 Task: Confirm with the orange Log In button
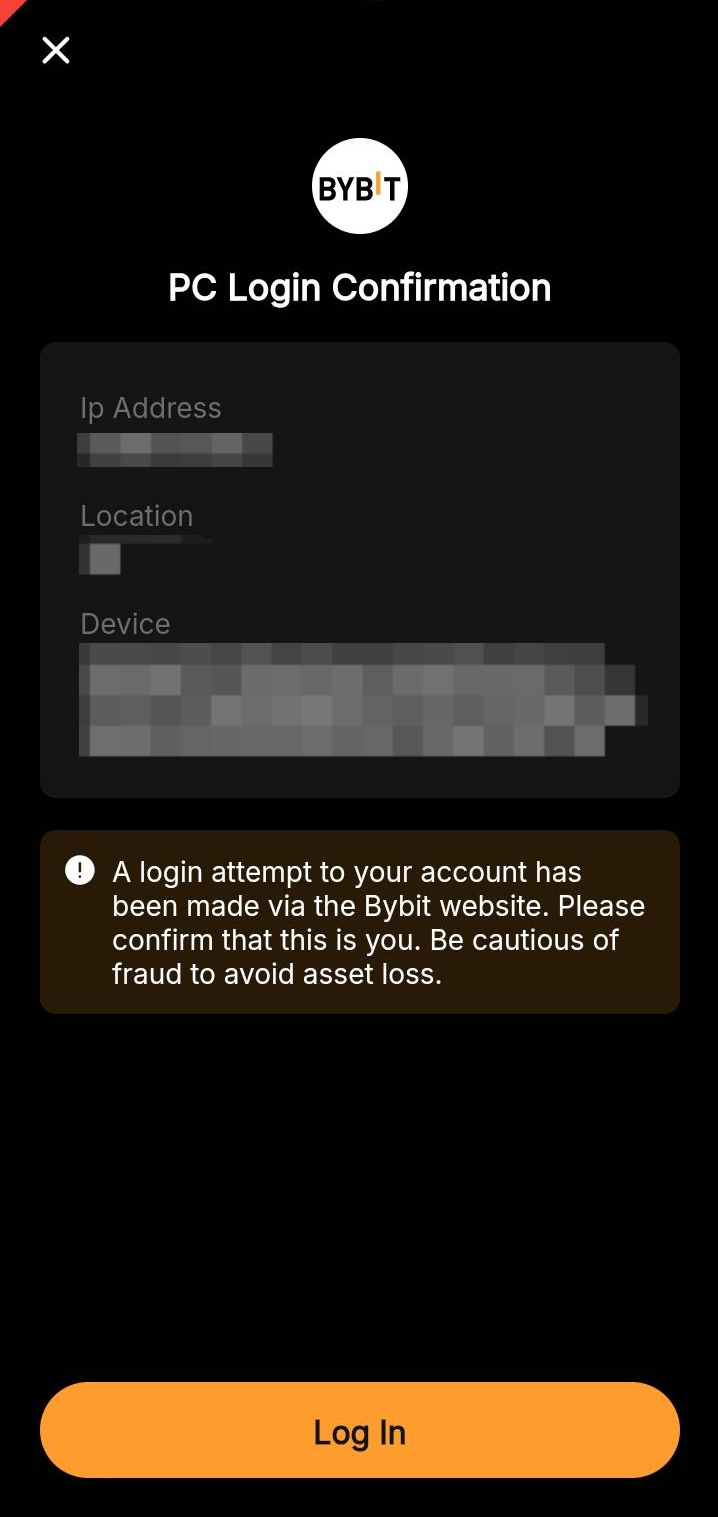359,1431
